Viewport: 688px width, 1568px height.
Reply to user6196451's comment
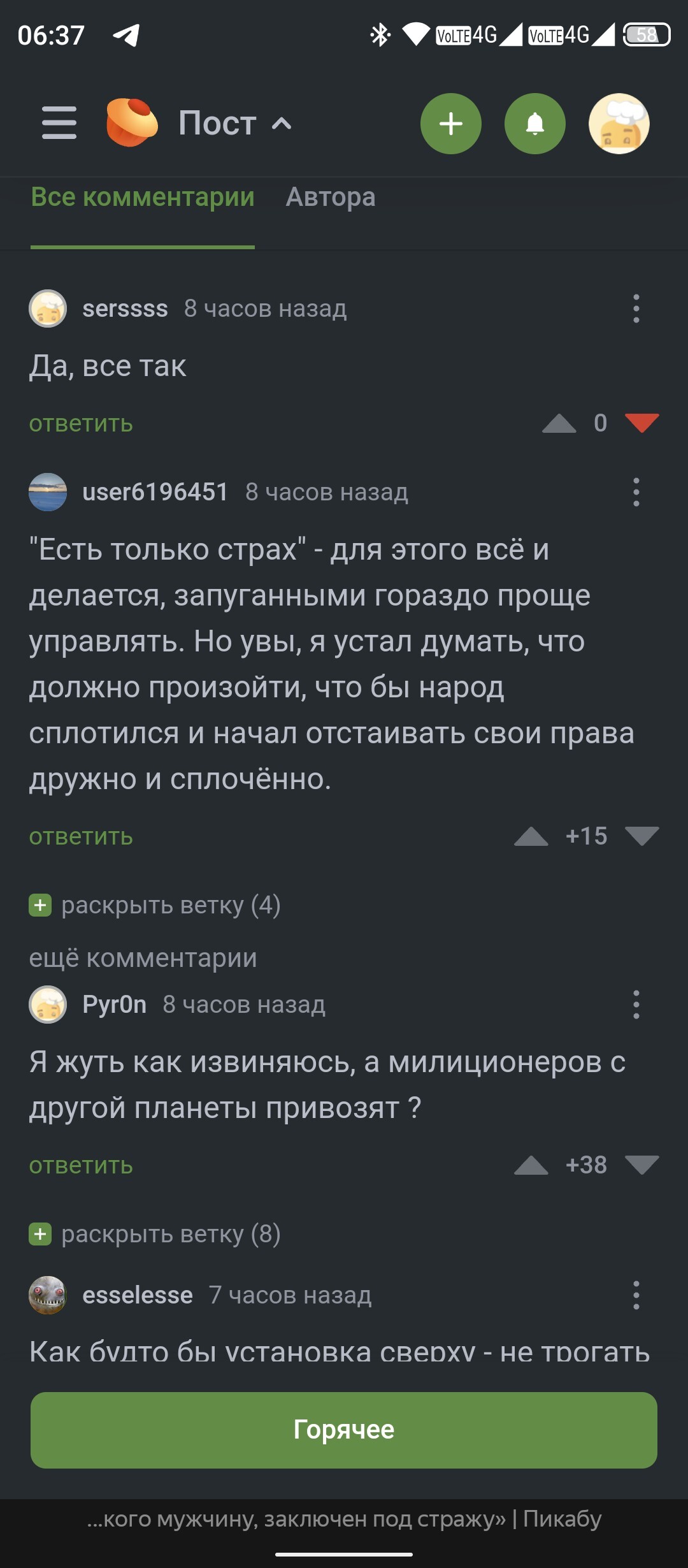81,836
